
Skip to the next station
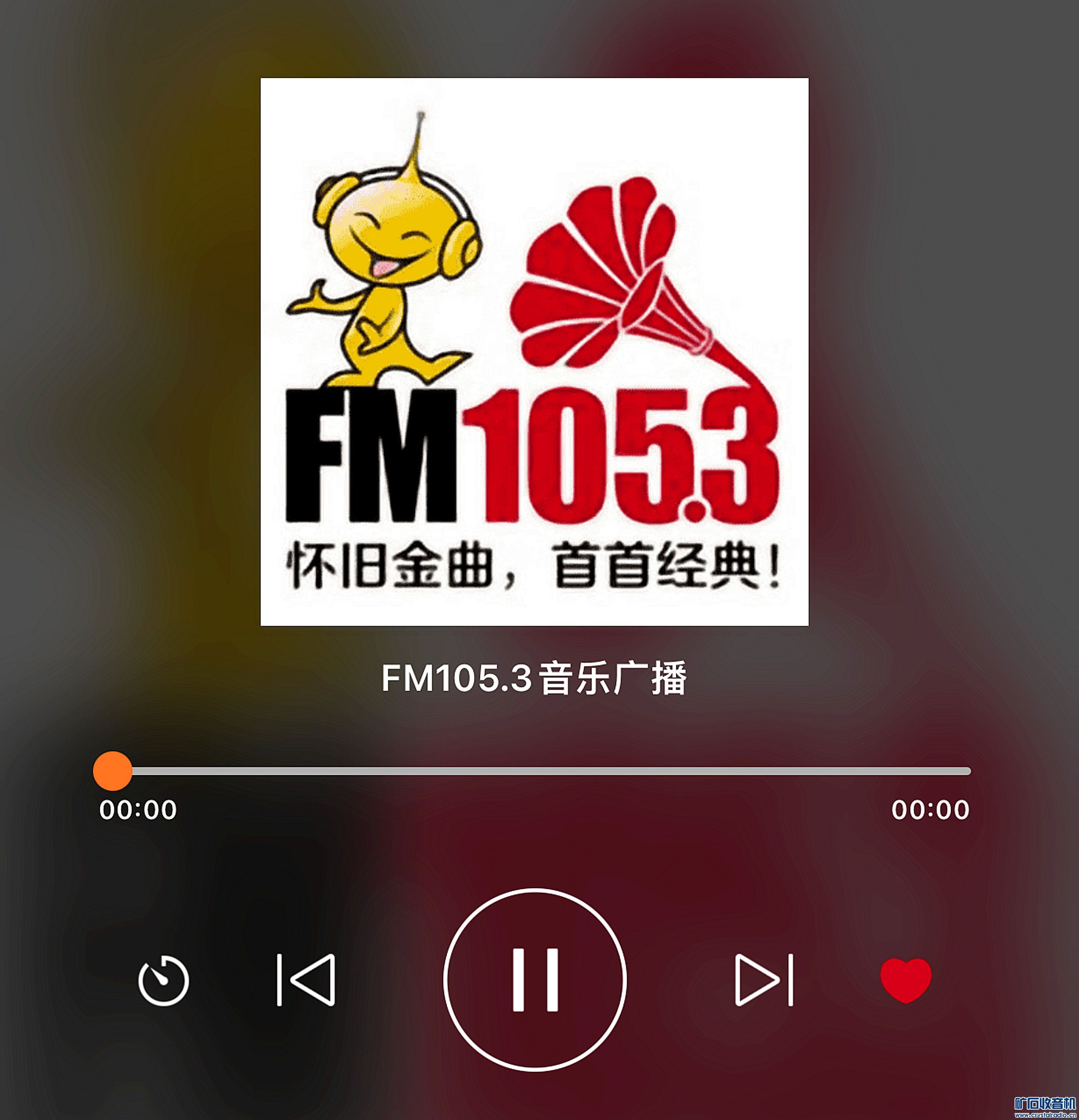[x=763, y=979]
